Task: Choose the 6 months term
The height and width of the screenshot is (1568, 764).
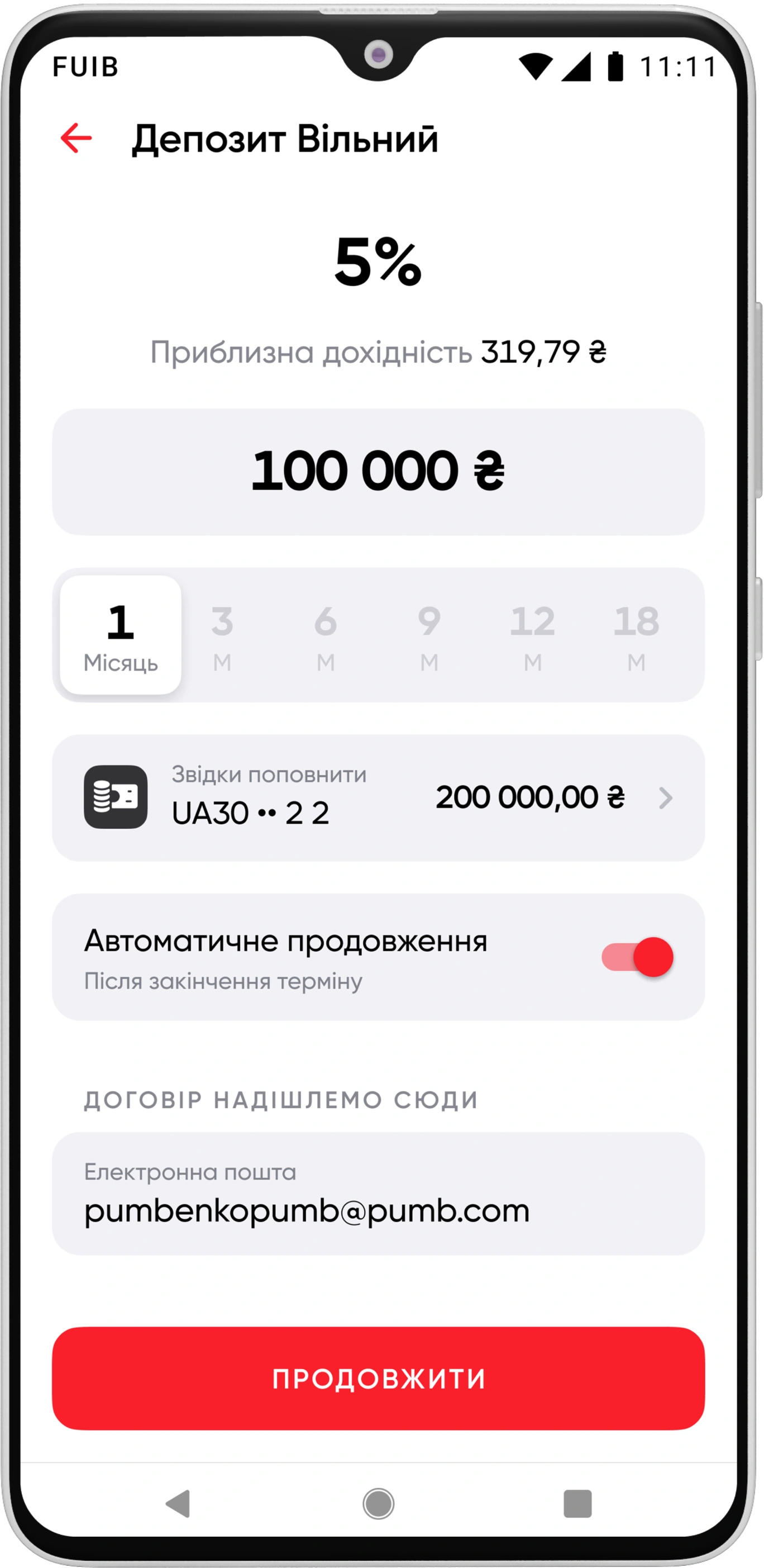Action: (x=326, y=636)
